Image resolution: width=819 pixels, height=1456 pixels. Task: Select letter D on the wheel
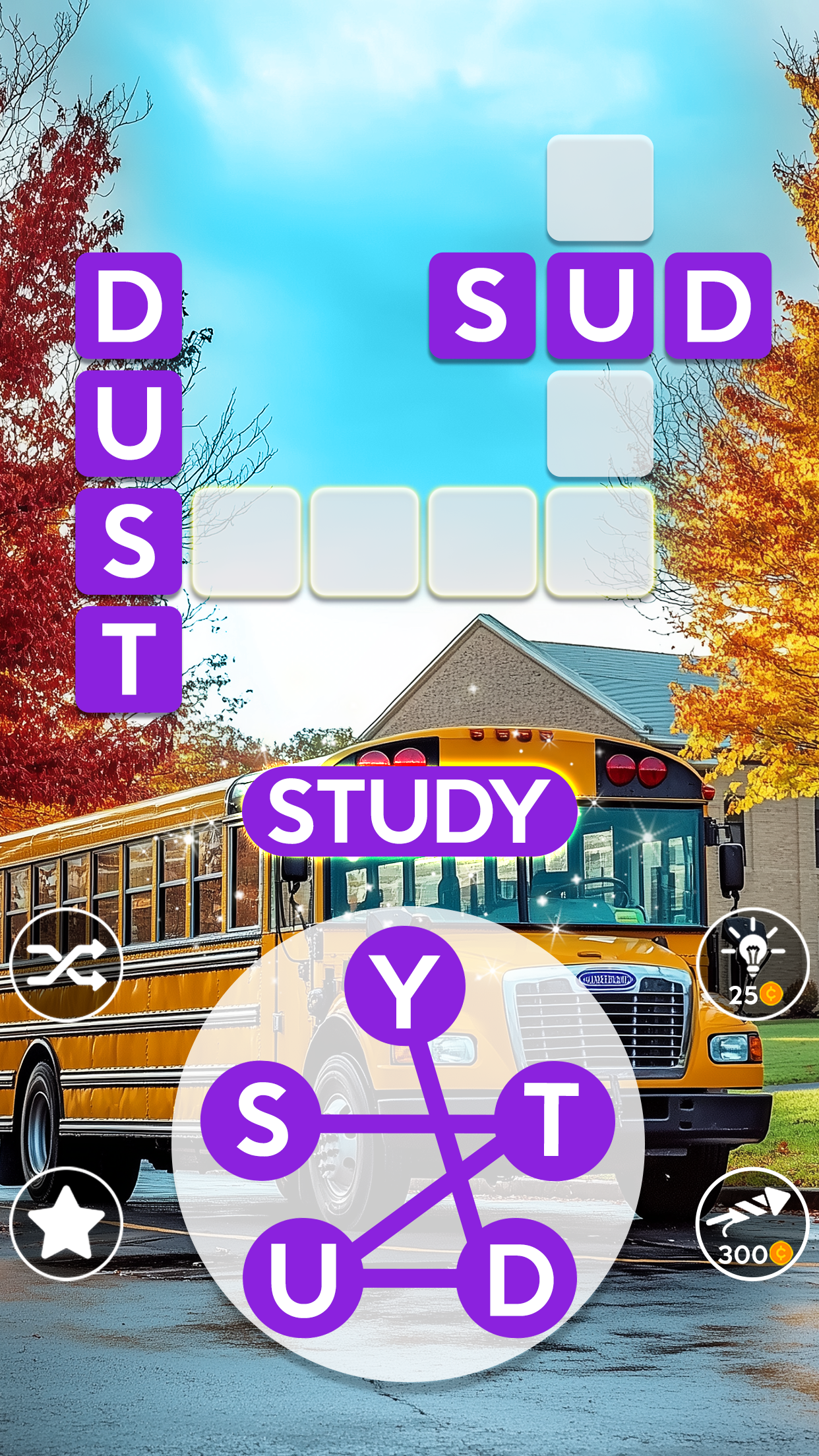pyautogui.click(x=516, y=1277)
